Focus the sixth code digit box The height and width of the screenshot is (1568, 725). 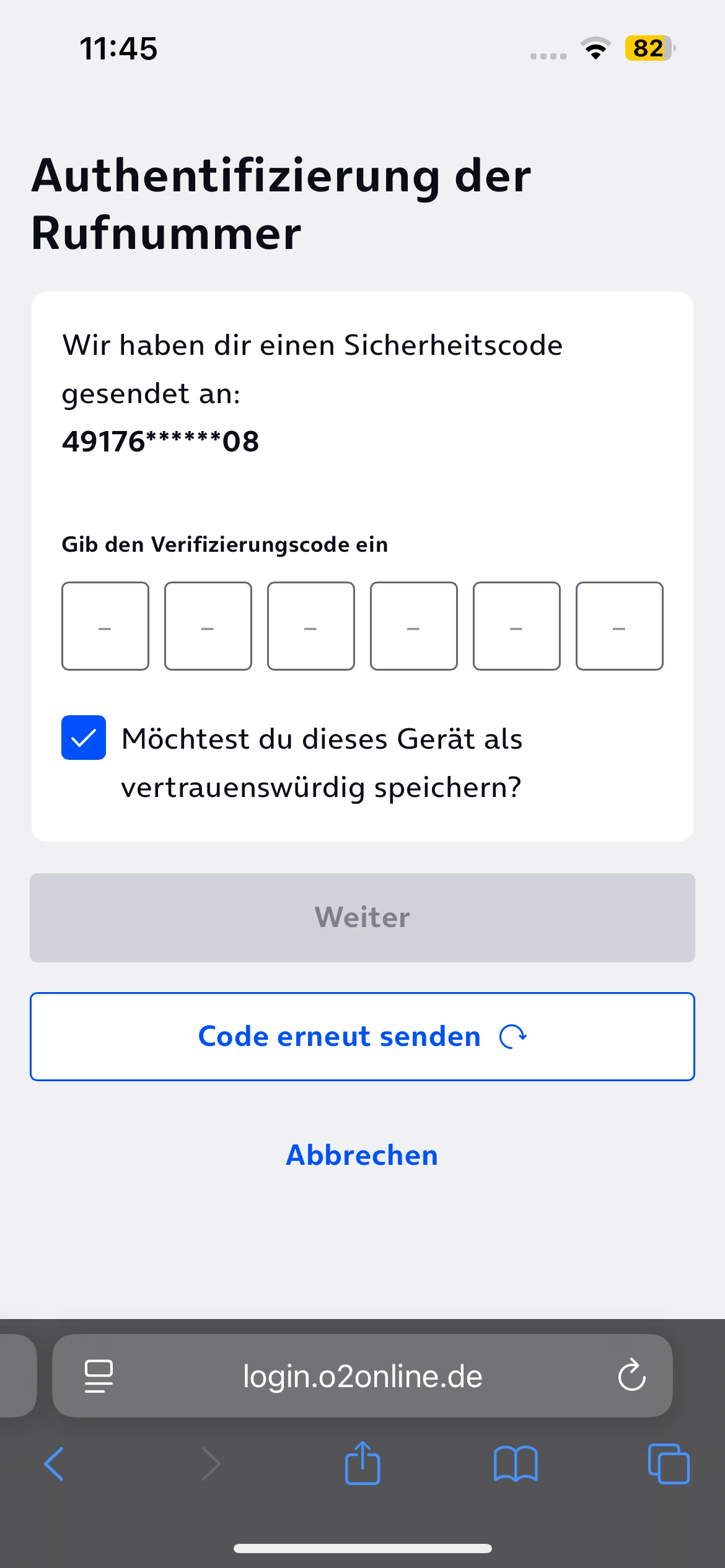coord(620,626)
